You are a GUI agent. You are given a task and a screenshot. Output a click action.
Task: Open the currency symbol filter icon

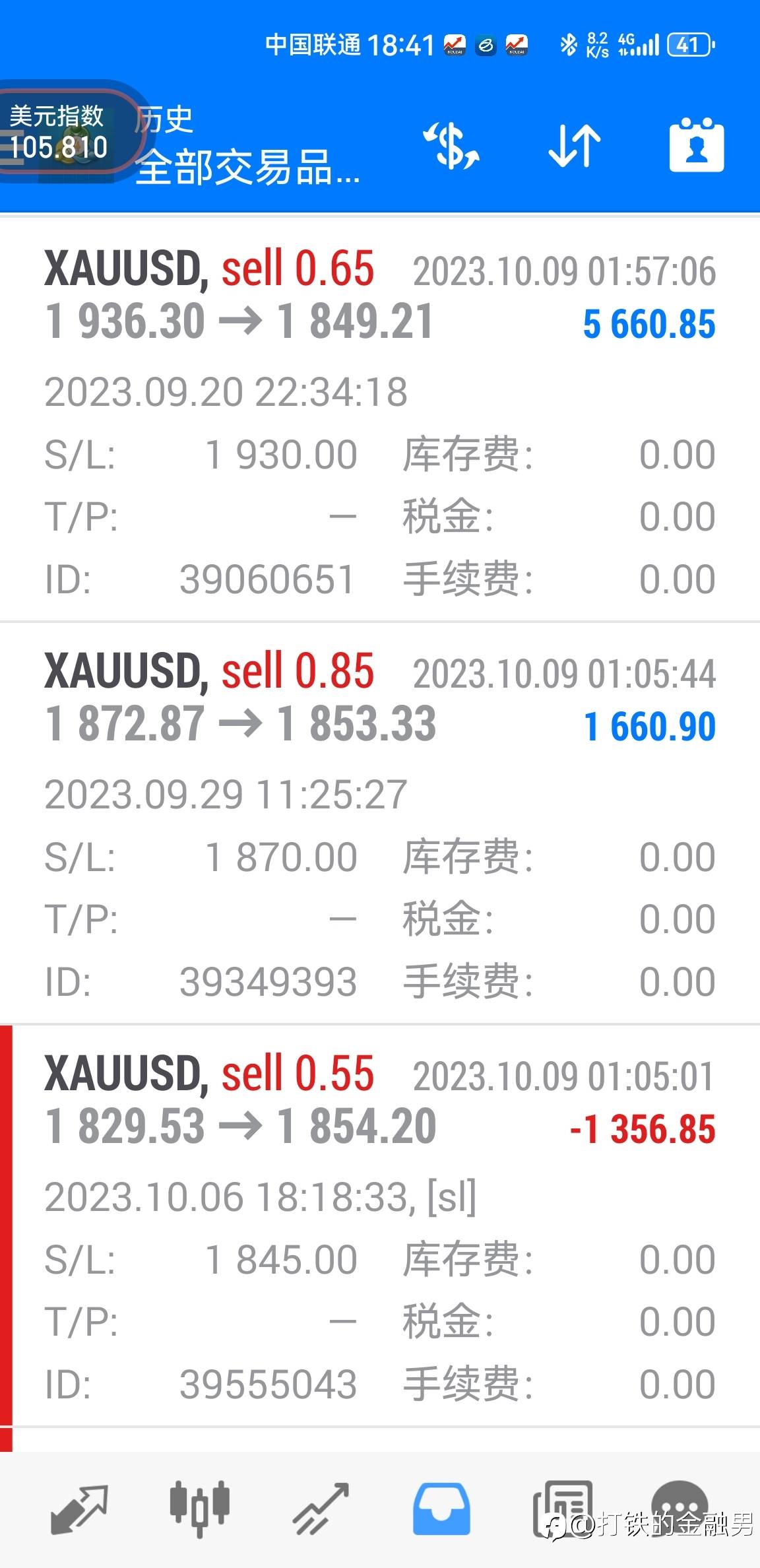coord(452,146)
